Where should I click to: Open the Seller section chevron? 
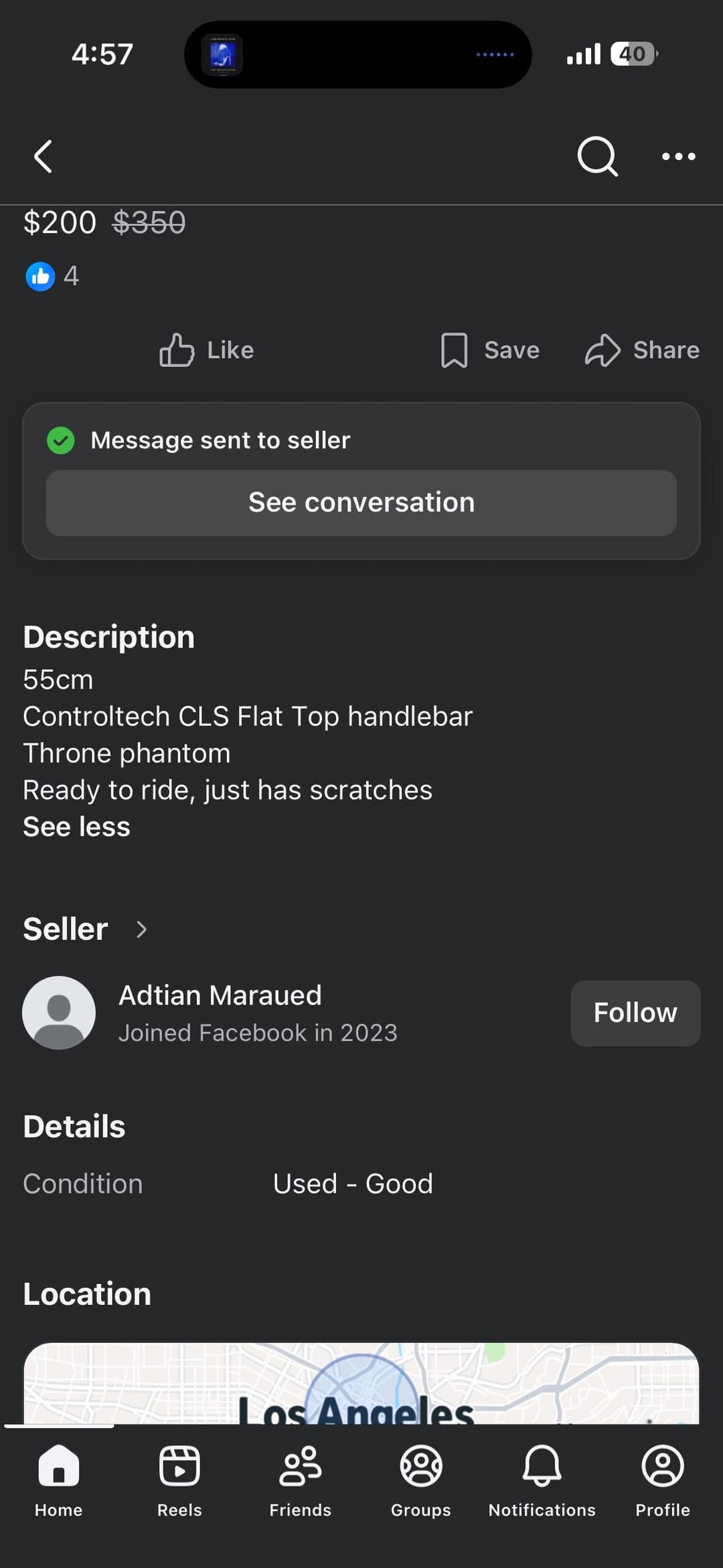click(141, 929)
